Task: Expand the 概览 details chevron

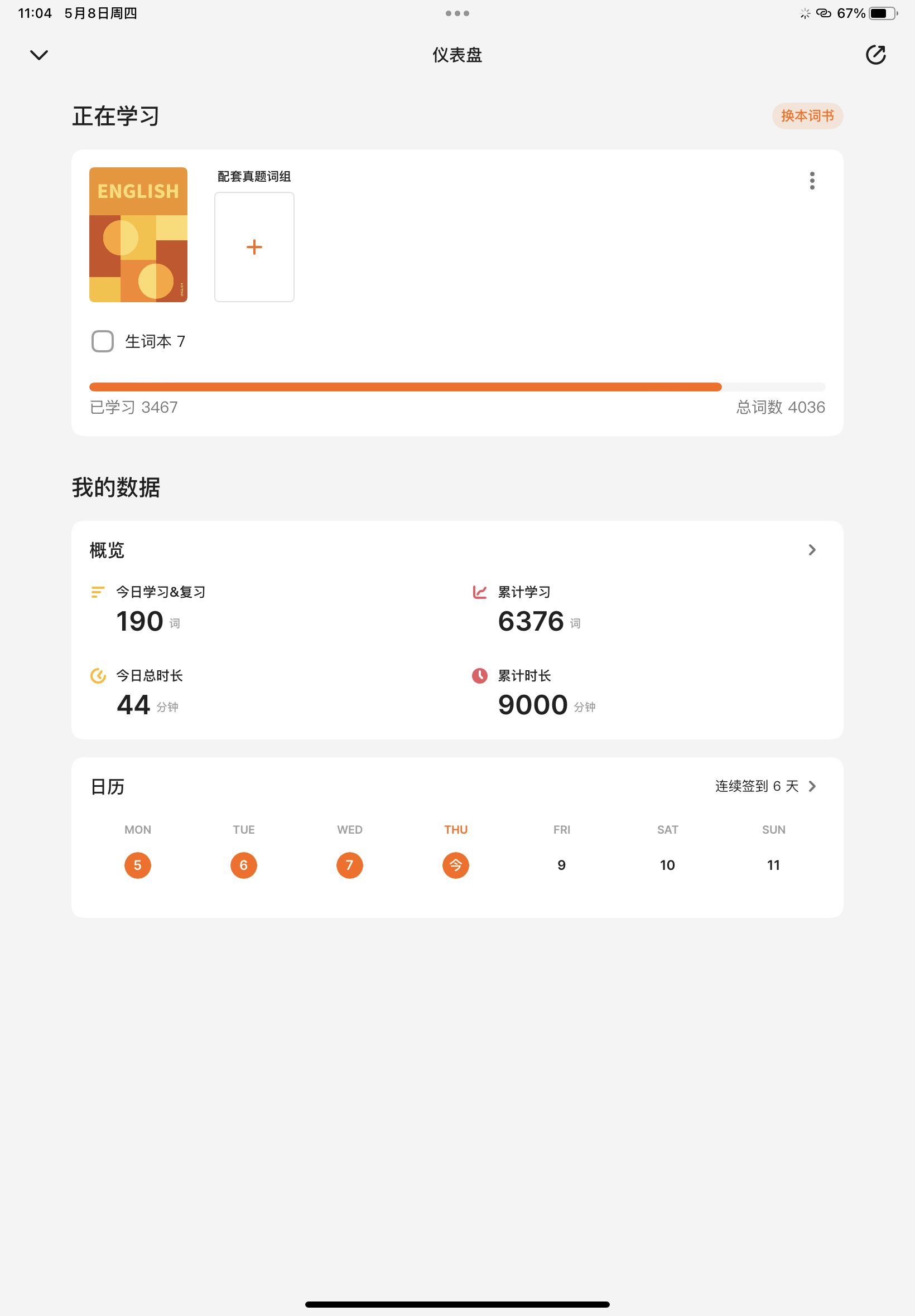Action: click(812, 550)
